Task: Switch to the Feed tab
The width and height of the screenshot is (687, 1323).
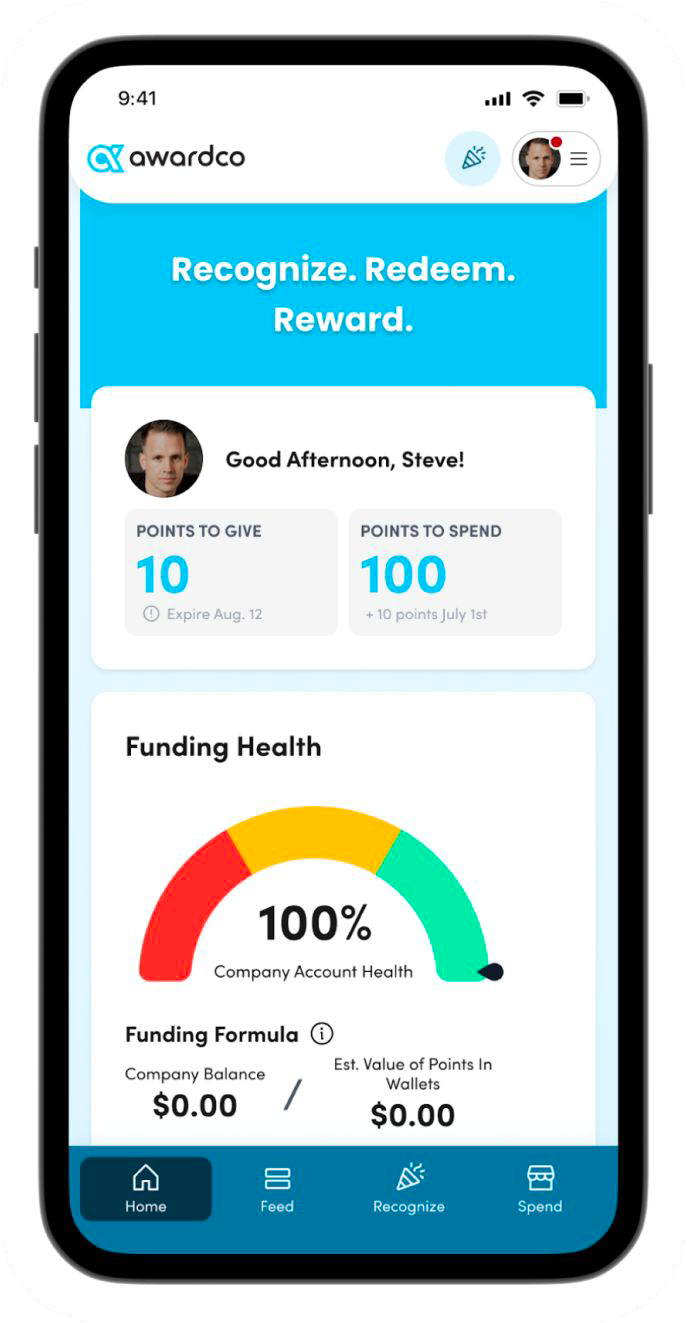Action: click(277, 1188)
